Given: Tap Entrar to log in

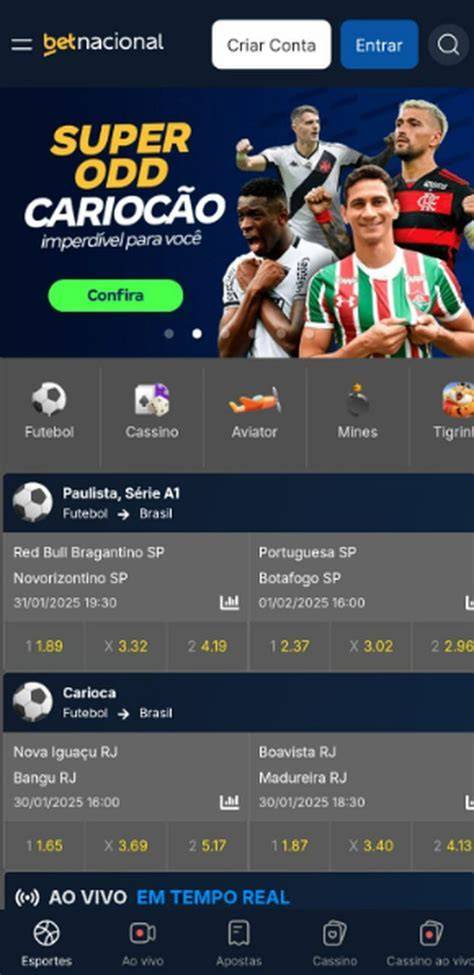Looking at the screenshot, I should click(379, 45).
